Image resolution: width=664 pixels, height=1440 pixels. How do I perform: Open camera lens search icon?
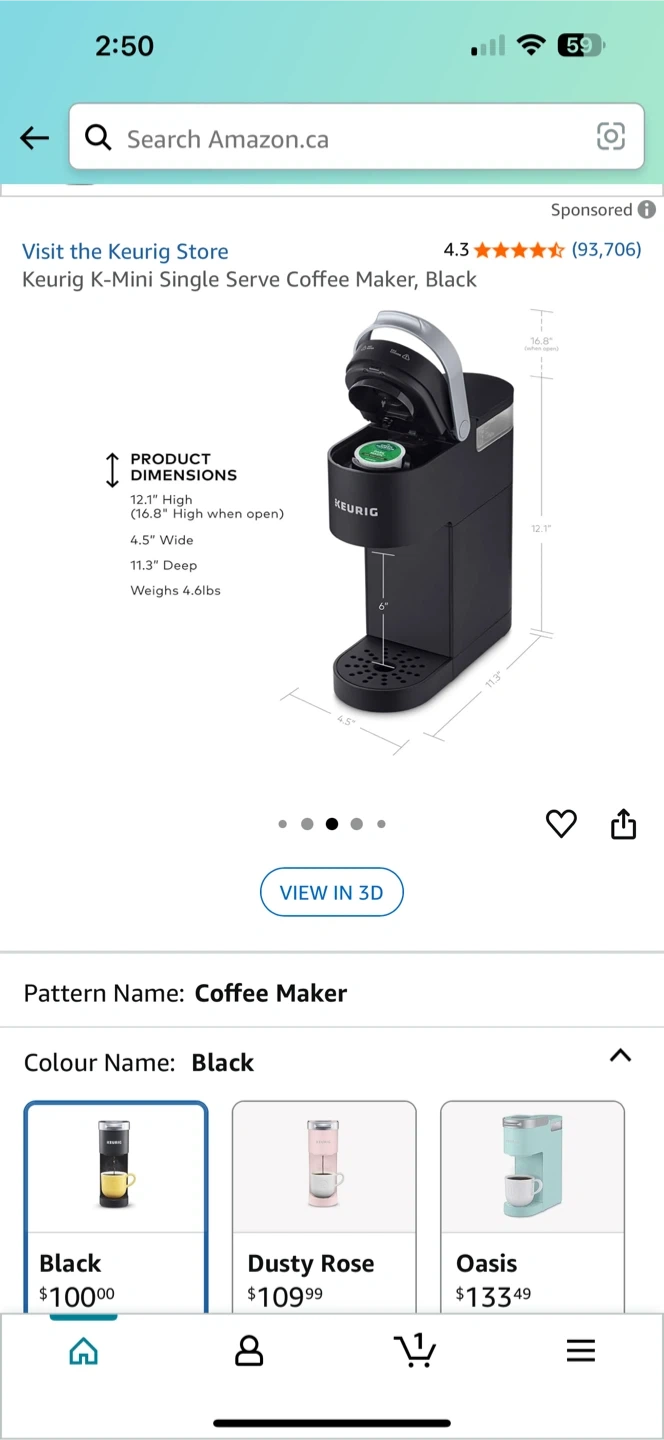610,137
